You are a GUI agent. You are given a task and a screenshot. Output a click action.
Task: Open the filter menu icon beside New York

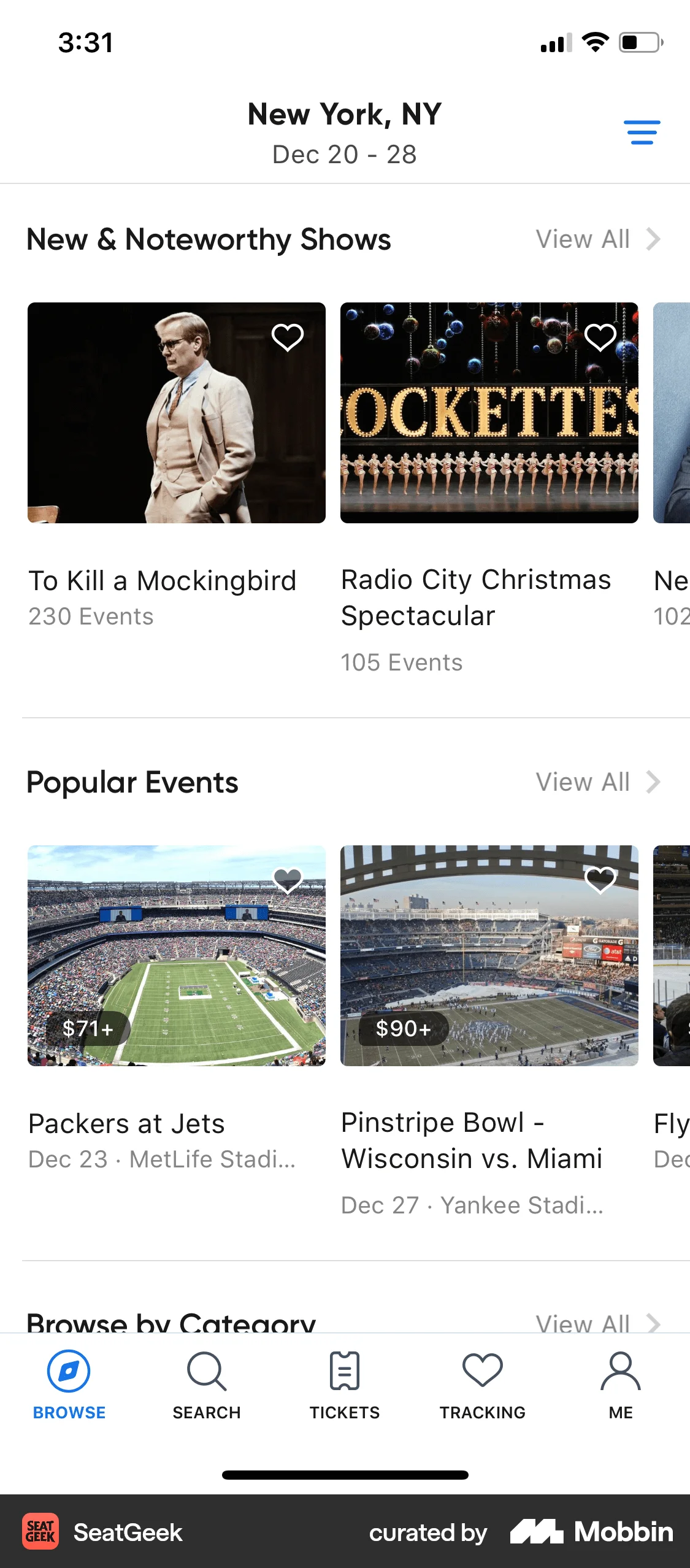coord(642,132)
